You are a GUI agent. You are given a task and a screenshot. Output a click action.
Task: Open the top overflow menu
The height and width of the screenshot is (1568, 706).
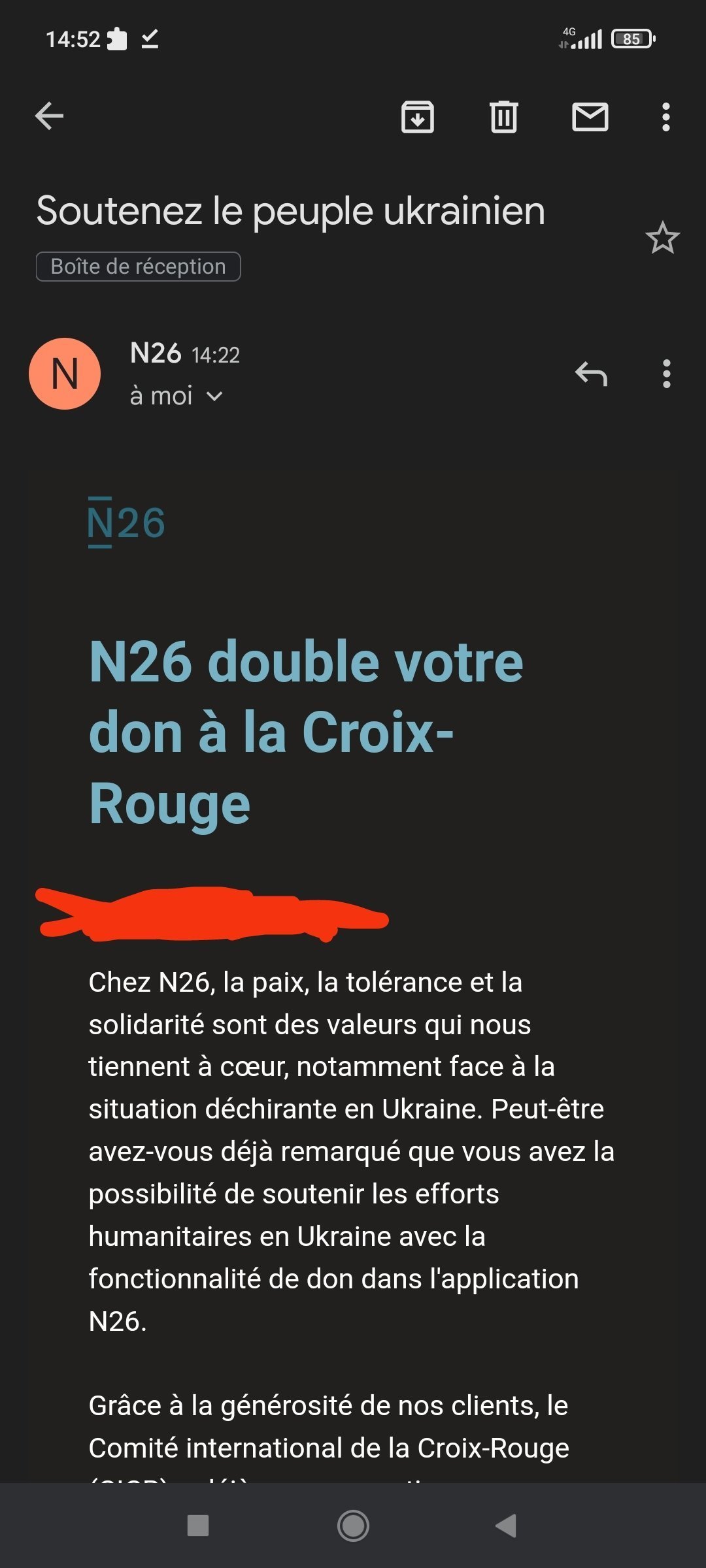(666, 117)
